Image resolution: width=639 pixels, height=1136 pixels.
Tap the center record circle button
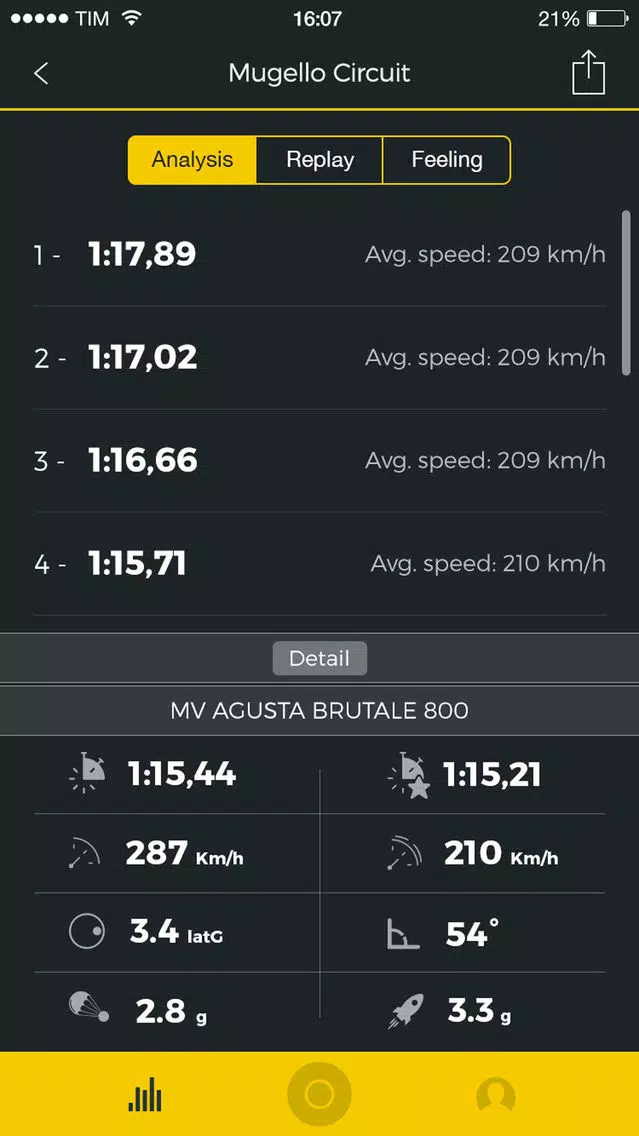click(x=320, y=1094)
